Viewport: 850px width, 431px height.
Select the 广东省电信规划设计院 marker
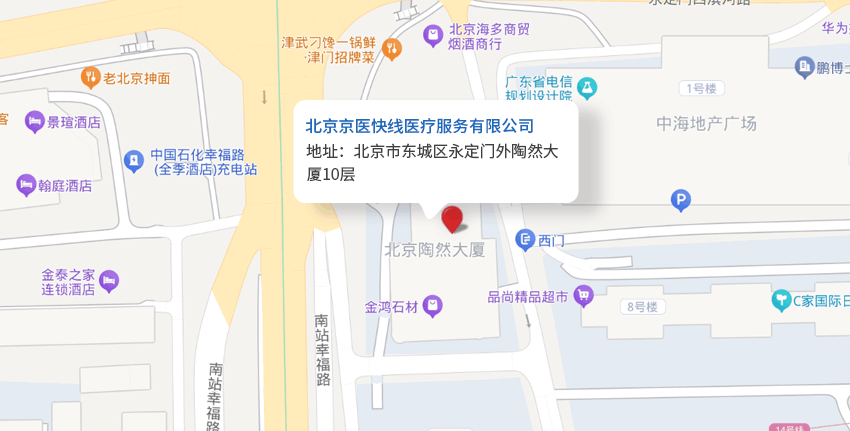point(587,88)
